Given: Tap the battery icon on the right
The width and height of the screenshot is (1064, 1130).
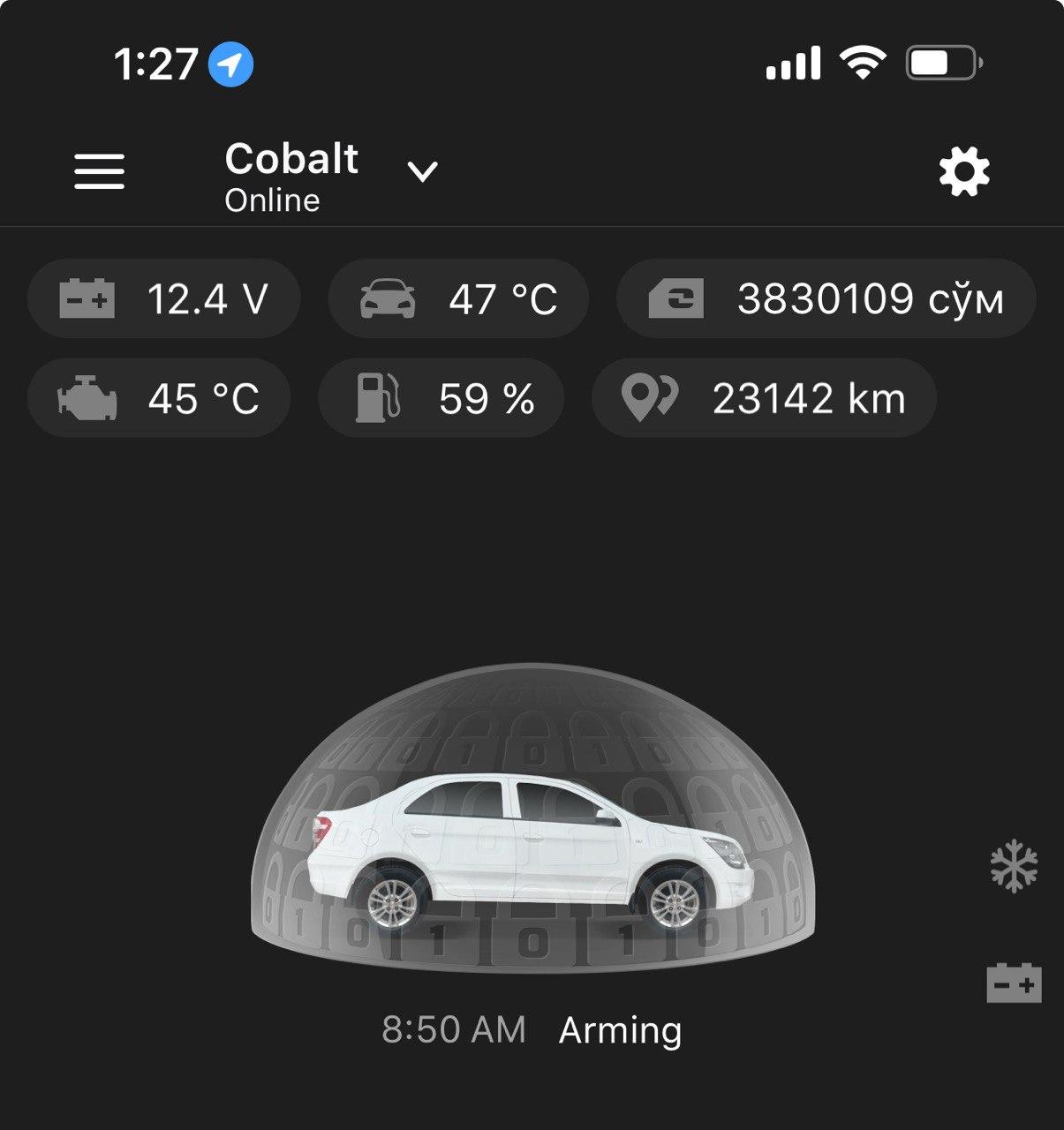Looking at the screenshot, I should coord(1014,983).
